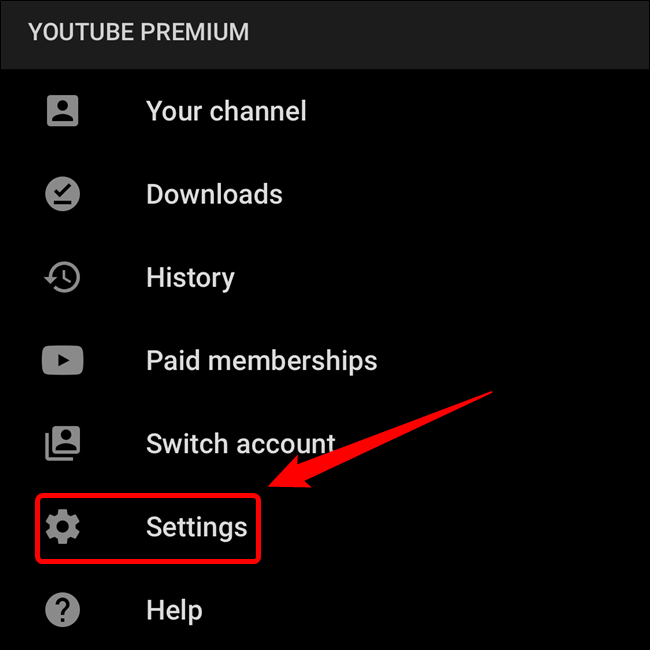This screenshot has width=650, height=650.
Task: Go to Downloads
Action: pyautogui.click(x=214, y=194)
